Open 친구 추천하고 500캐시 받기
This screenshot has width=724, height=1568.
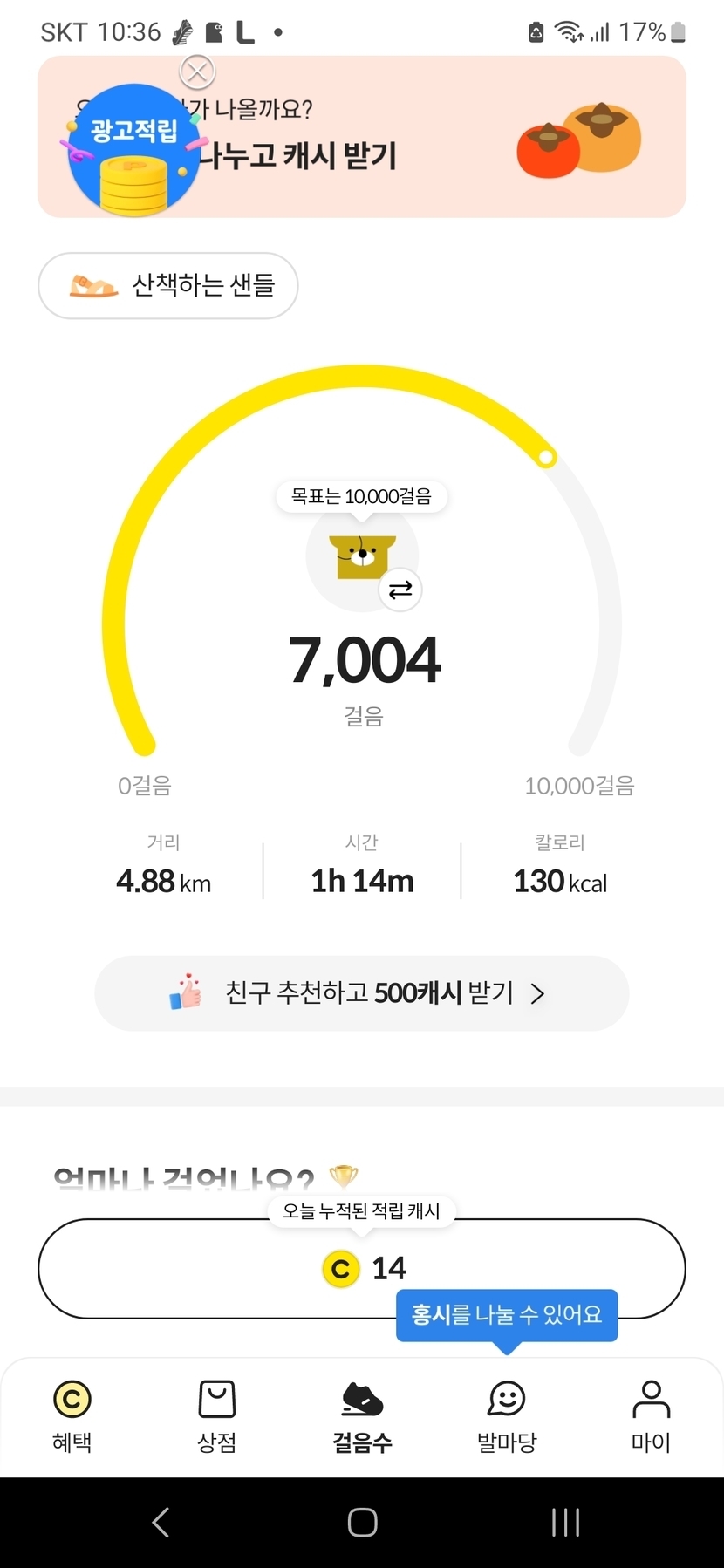coord(361,993)
